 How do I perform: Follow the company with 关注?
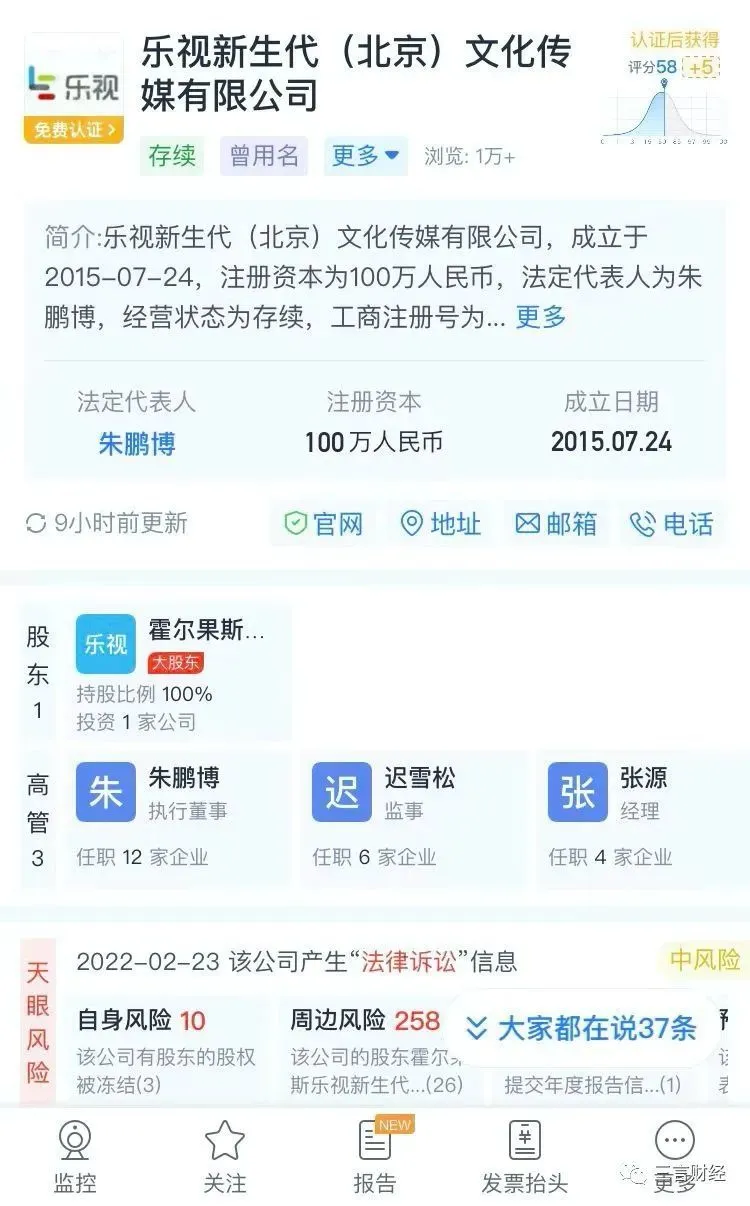(225, 1158)
